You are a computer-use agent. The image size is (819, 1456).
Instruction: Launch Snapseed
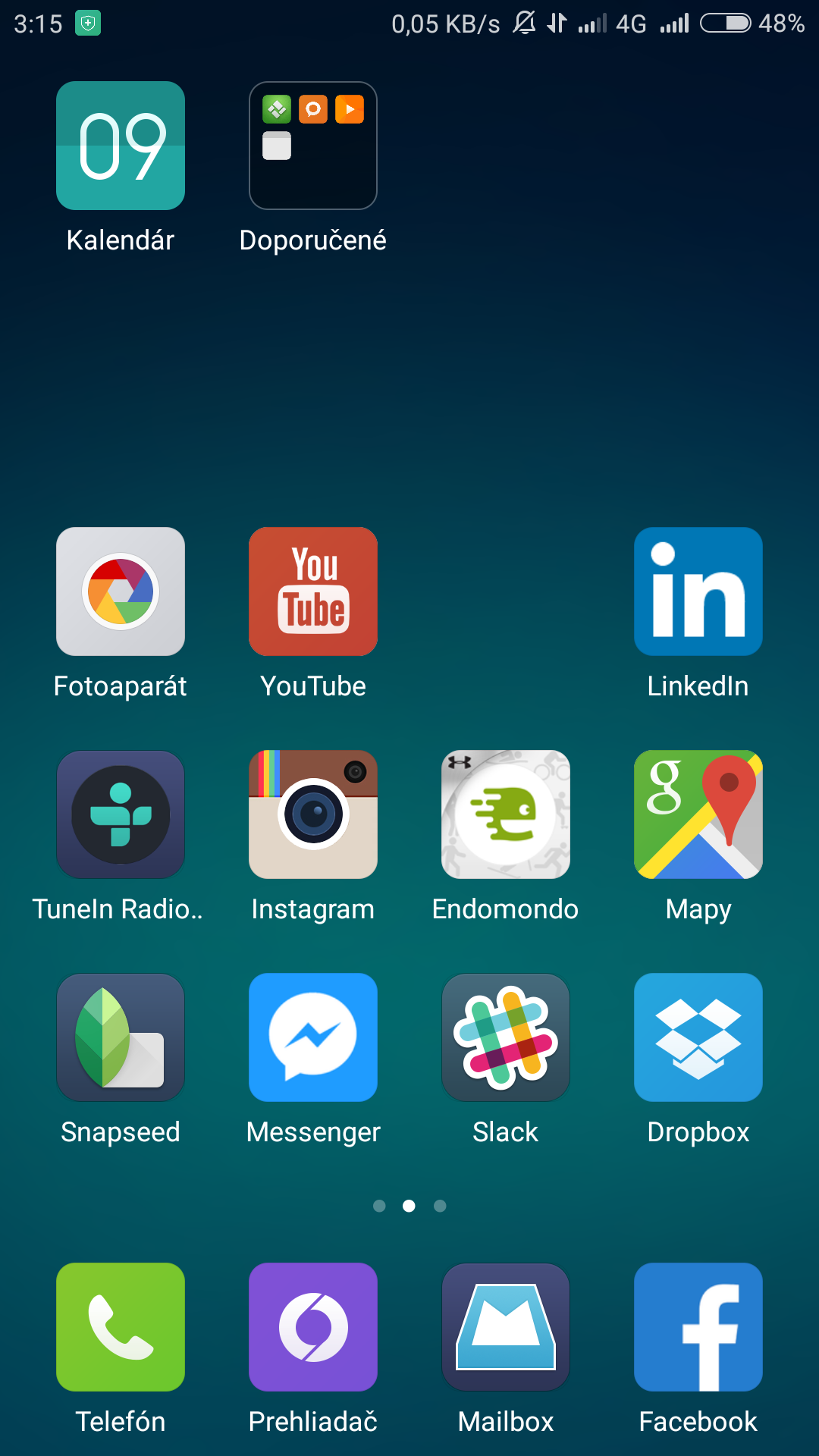pos(121,1037)
